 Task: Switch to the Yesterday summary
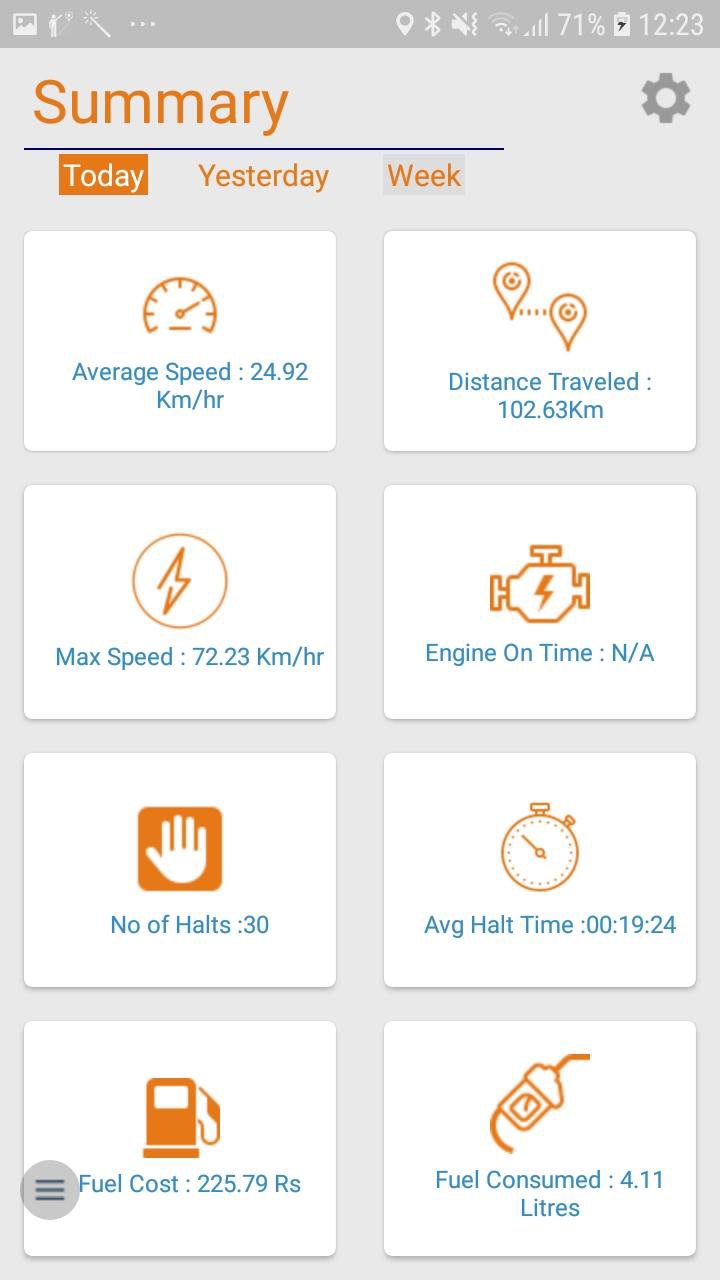[263, 175]
